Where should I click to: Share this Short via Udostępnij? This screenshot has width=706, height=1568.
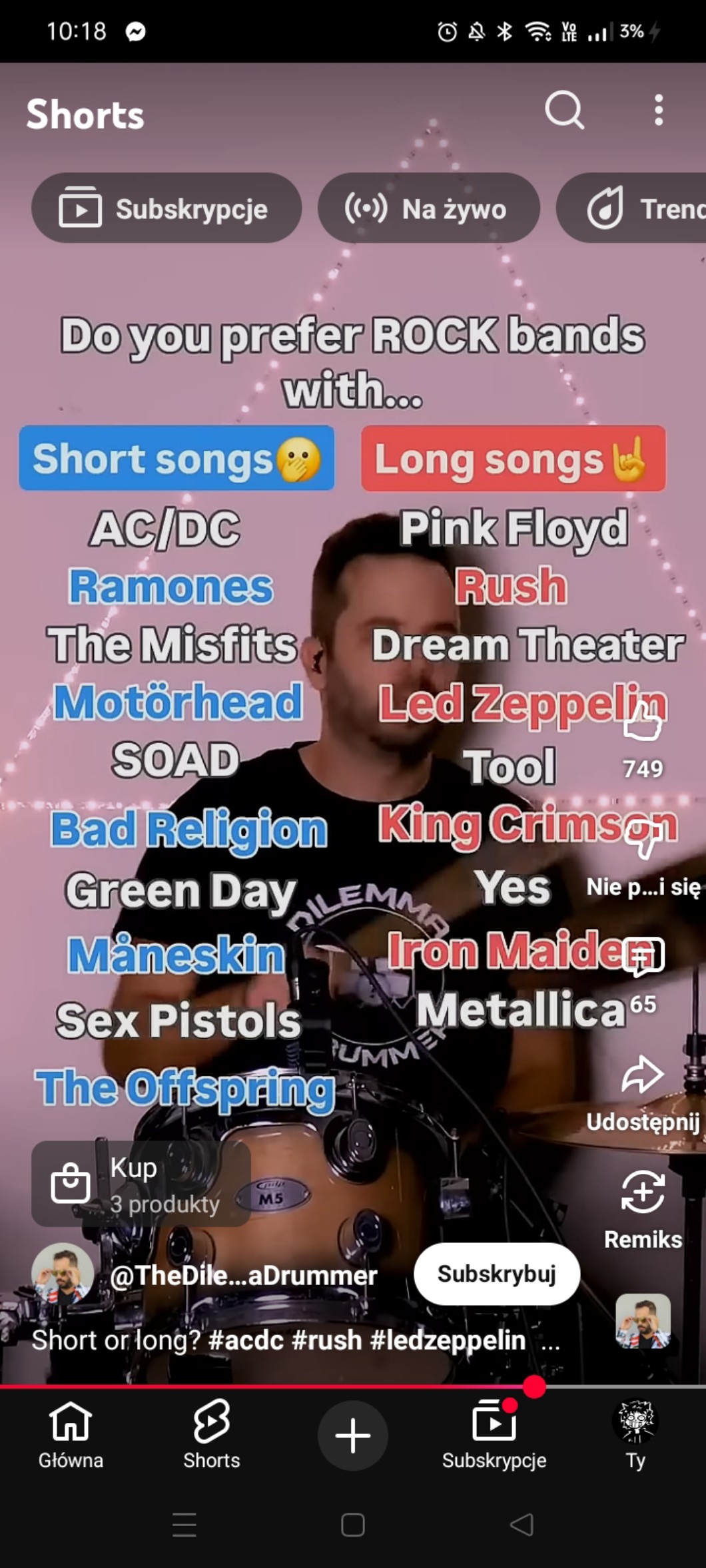coord(642,1075)
